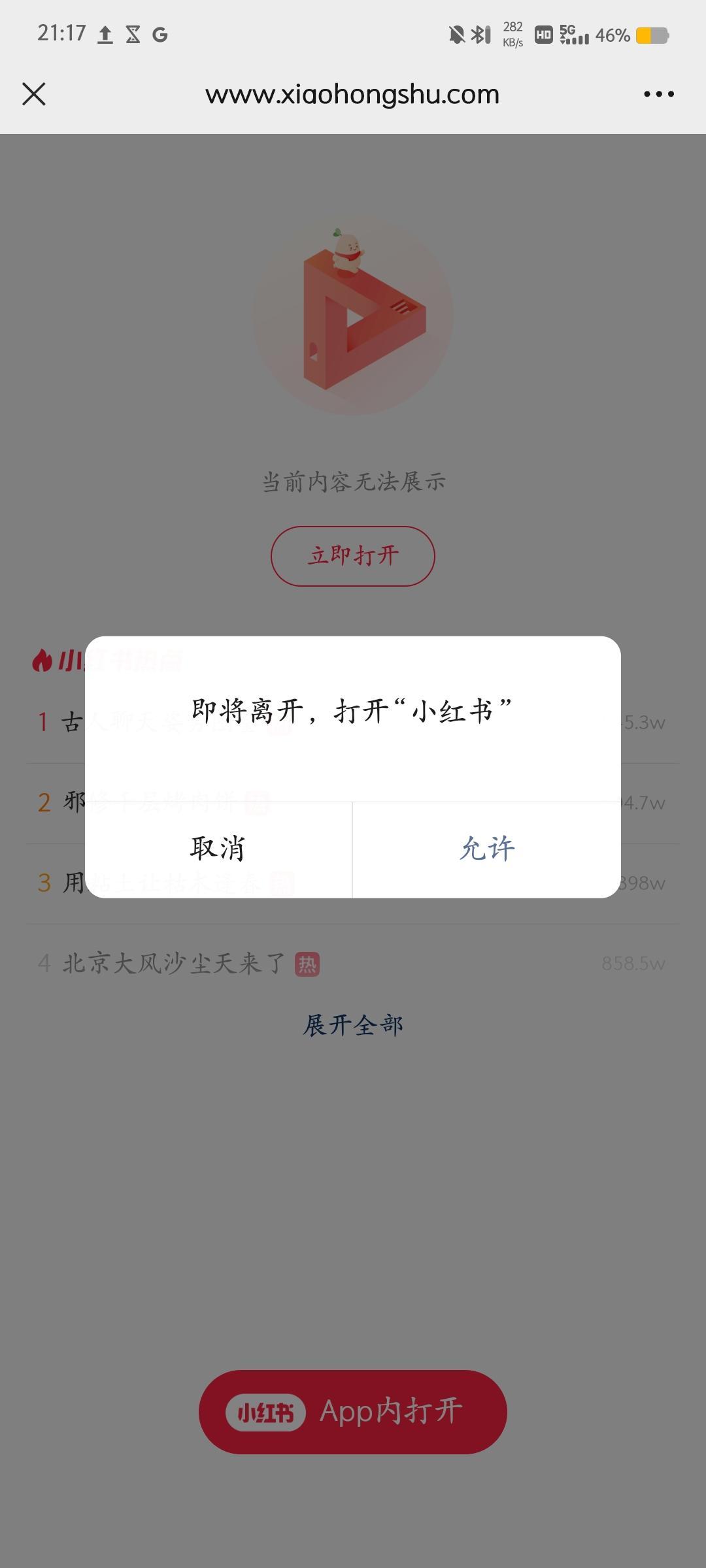
Task: Allow leaving by tapping 允许
Action: pyautogui.click(x=487, y=848)
